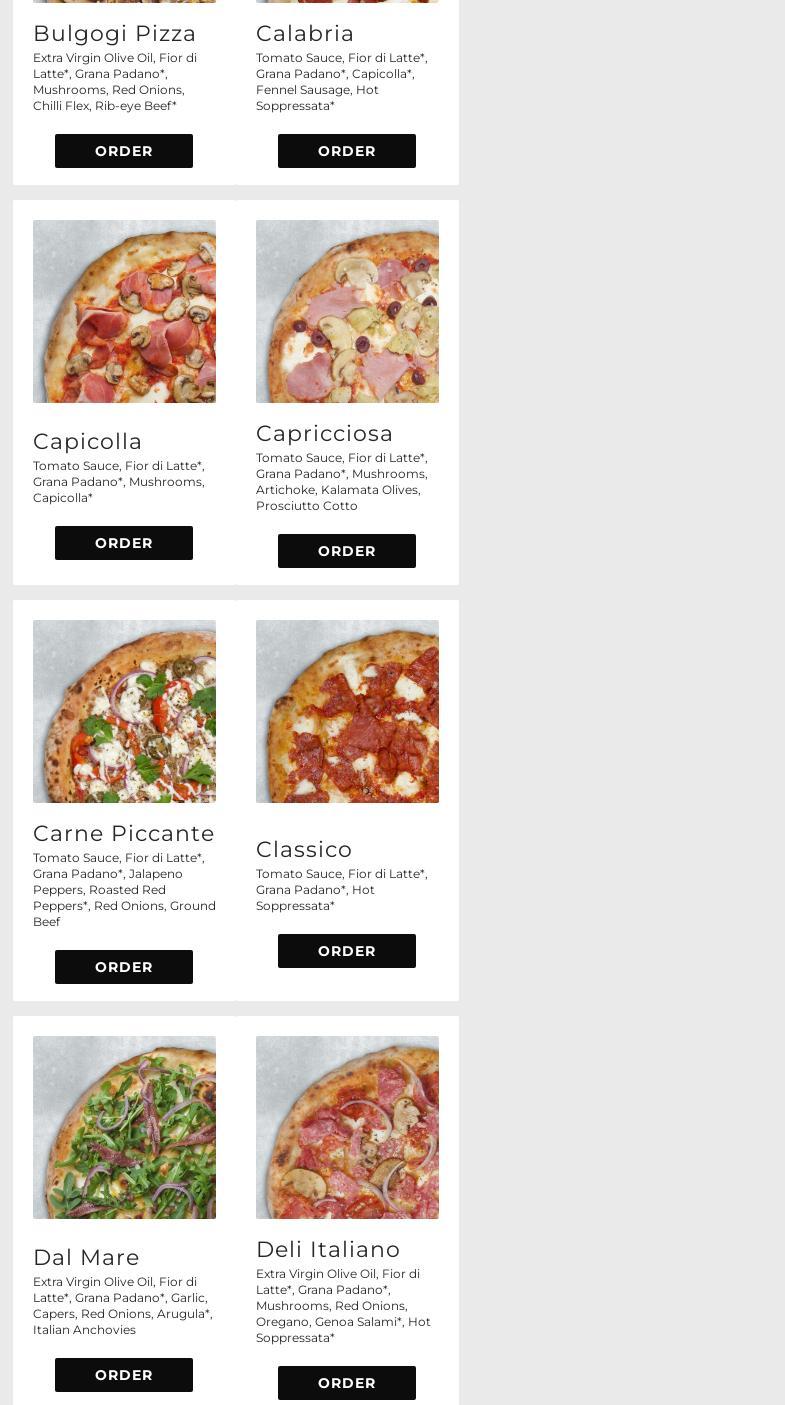View the Capricciosa pizza image

pos(347,311)
